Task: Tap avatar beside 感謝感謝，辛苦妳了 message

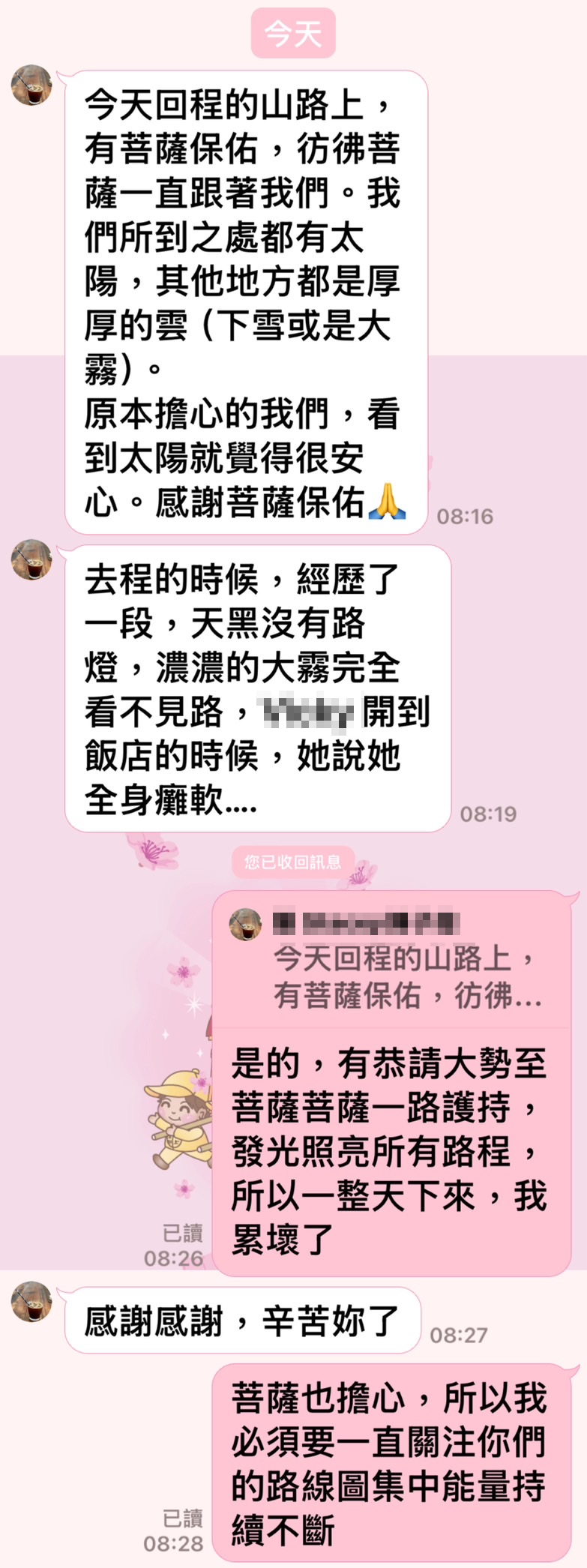Action: pyautogui.click(x=31, y=1301)
